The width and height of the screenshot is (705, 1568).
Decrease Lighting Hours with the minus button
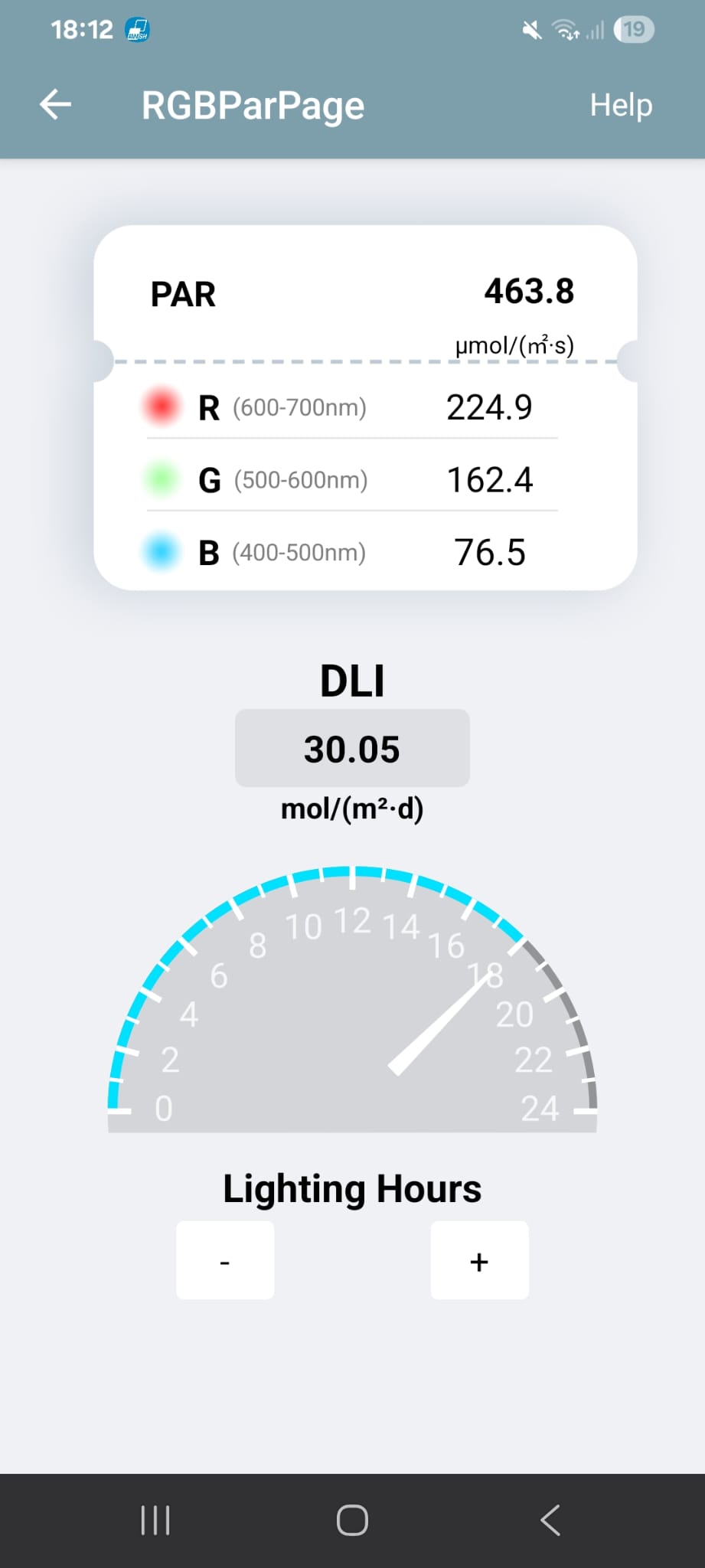pos(225,1260)
